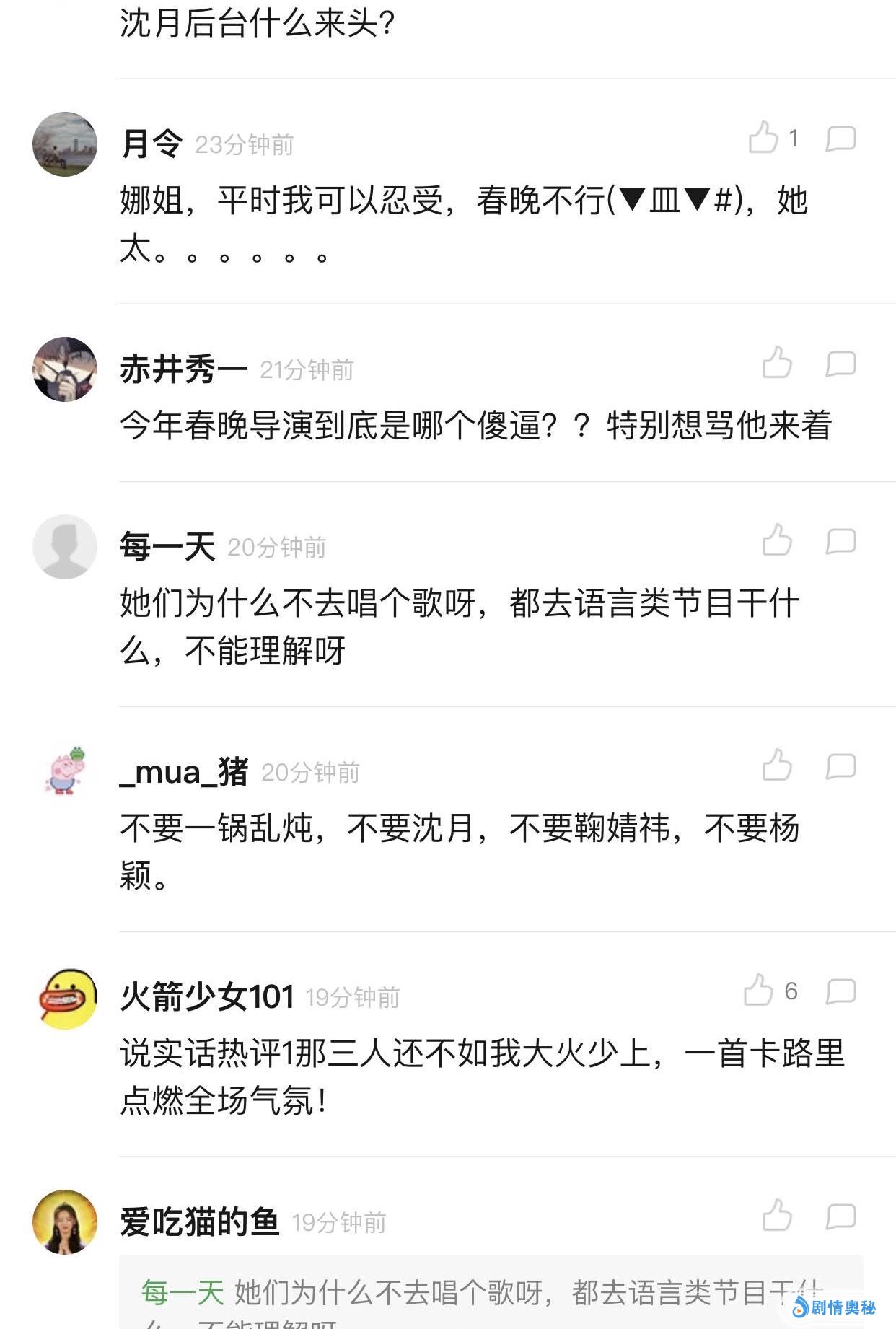Like 赤井秀一's comment
The image size is (896, 1329).
click(777, 363)
